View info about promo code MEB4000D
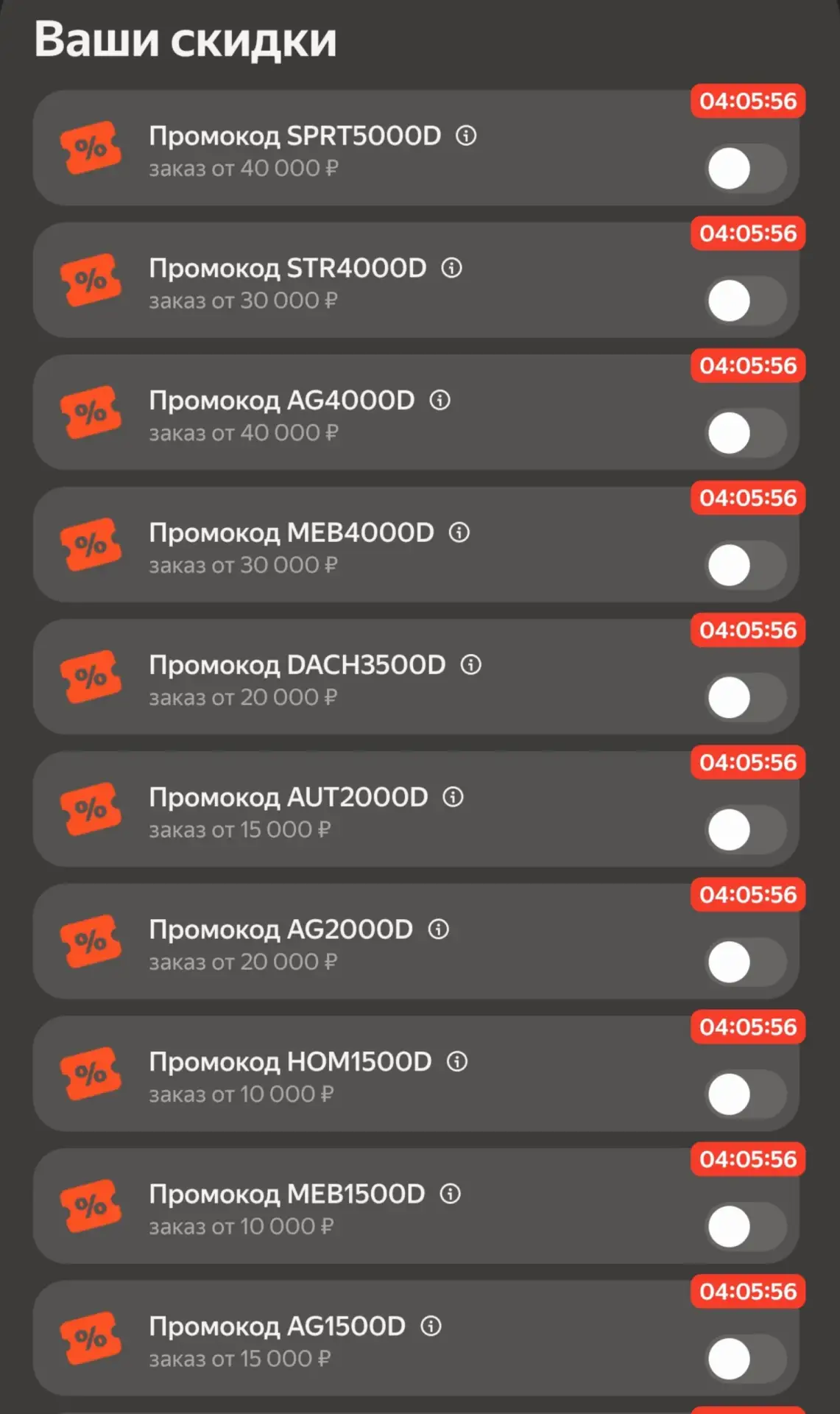The width and height of the screenshot is (840, 1414). point(459,532)
